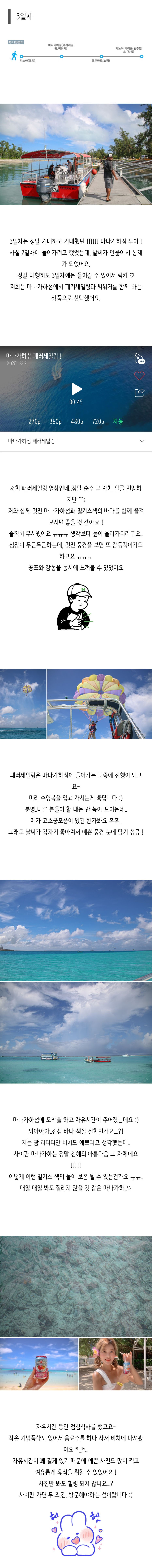This screenshot has width=152, height=1568.
Task: Open the boat dock photo
Action: coord(76,154)
